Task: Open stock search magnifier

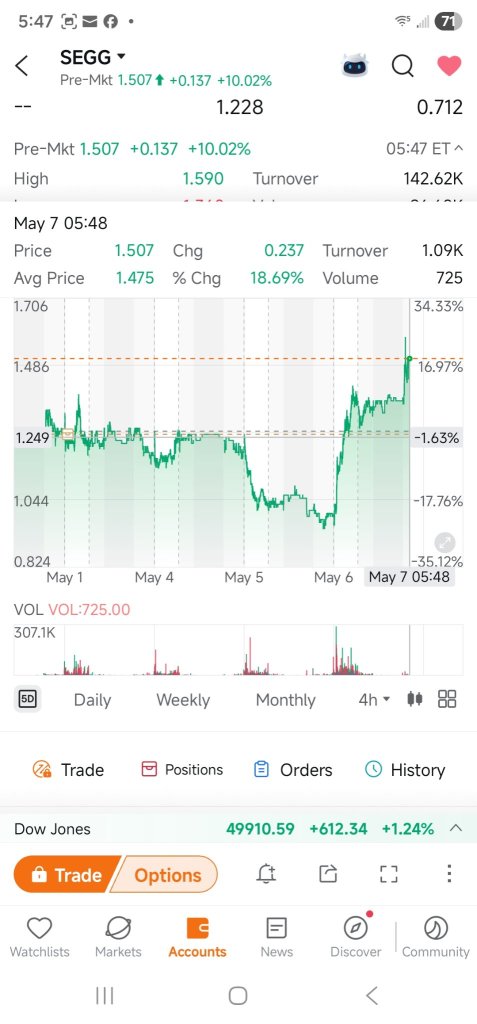Action: [x=403, y=65]
